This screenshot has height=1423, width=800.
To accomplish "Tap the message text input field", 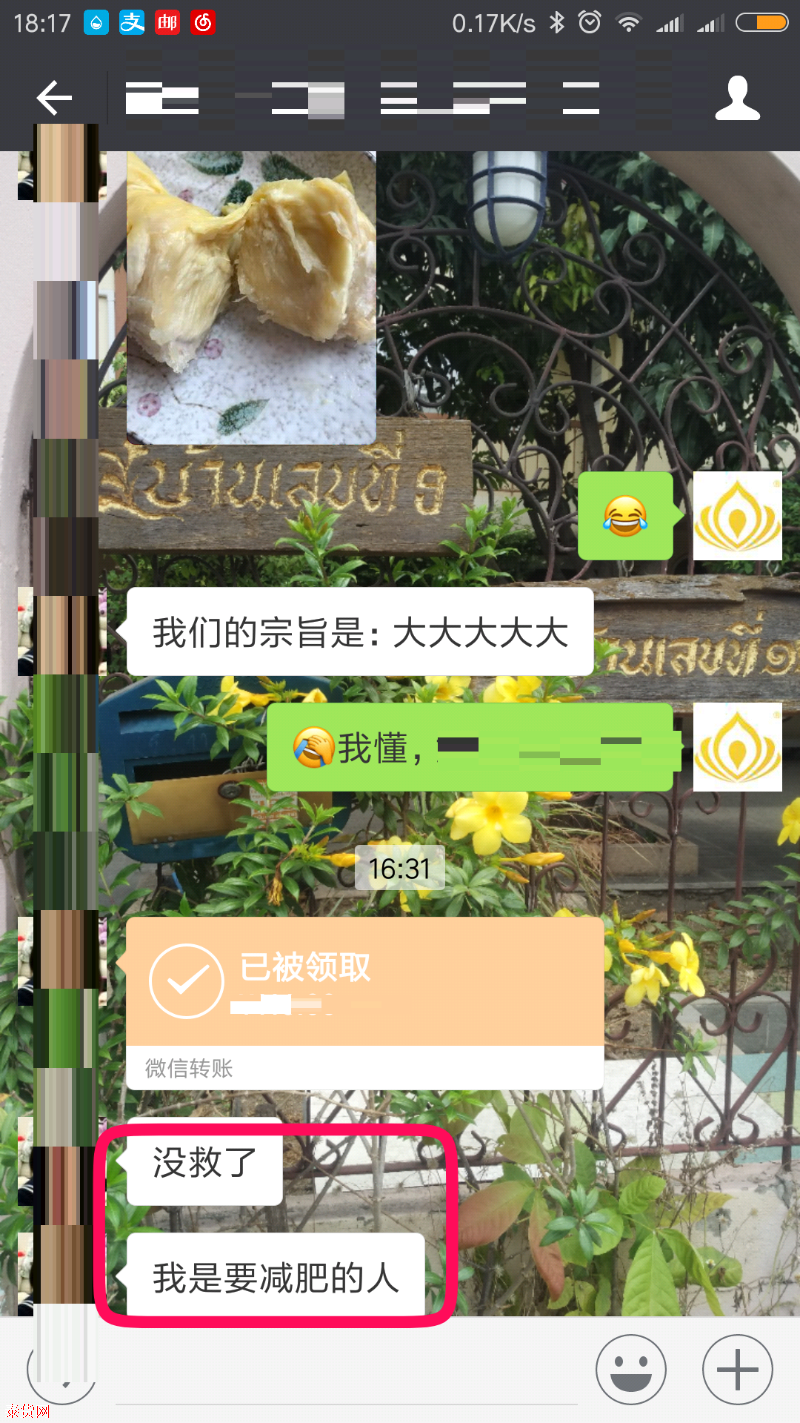I will click(345, 1375).
